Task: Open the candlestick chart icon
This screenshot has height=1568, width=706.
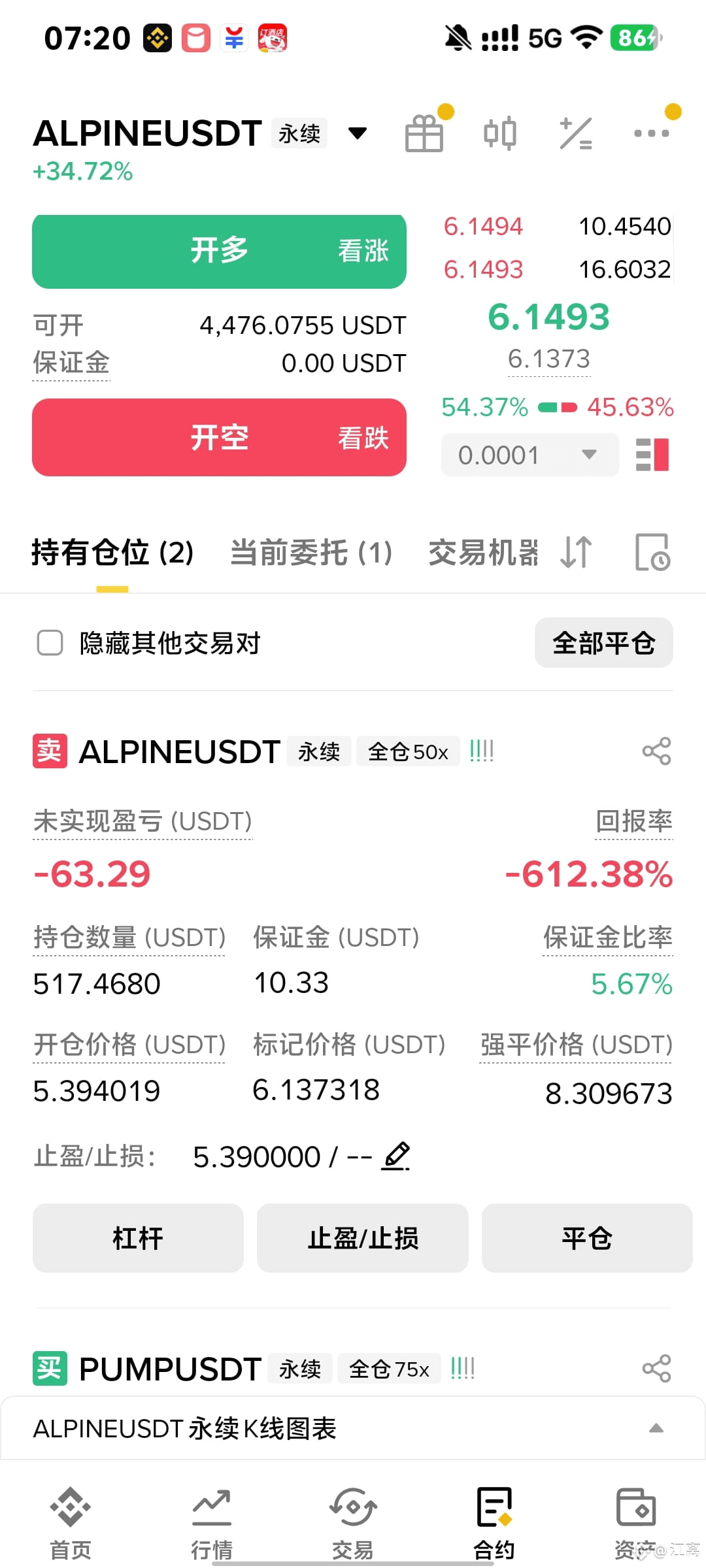Action: click(500, 133)
